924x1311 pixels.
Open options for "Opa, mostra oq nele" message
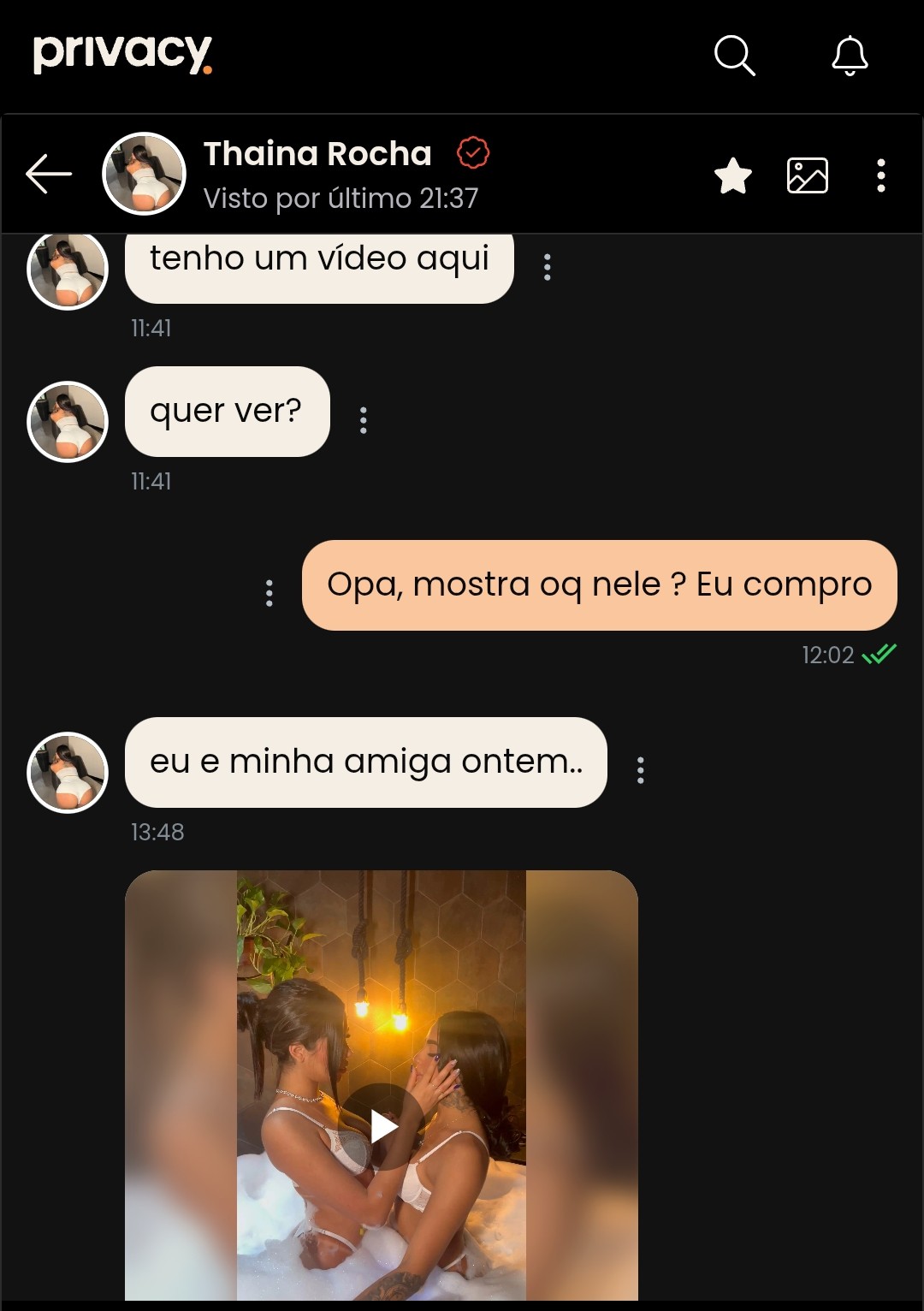(x=269, y=593)
